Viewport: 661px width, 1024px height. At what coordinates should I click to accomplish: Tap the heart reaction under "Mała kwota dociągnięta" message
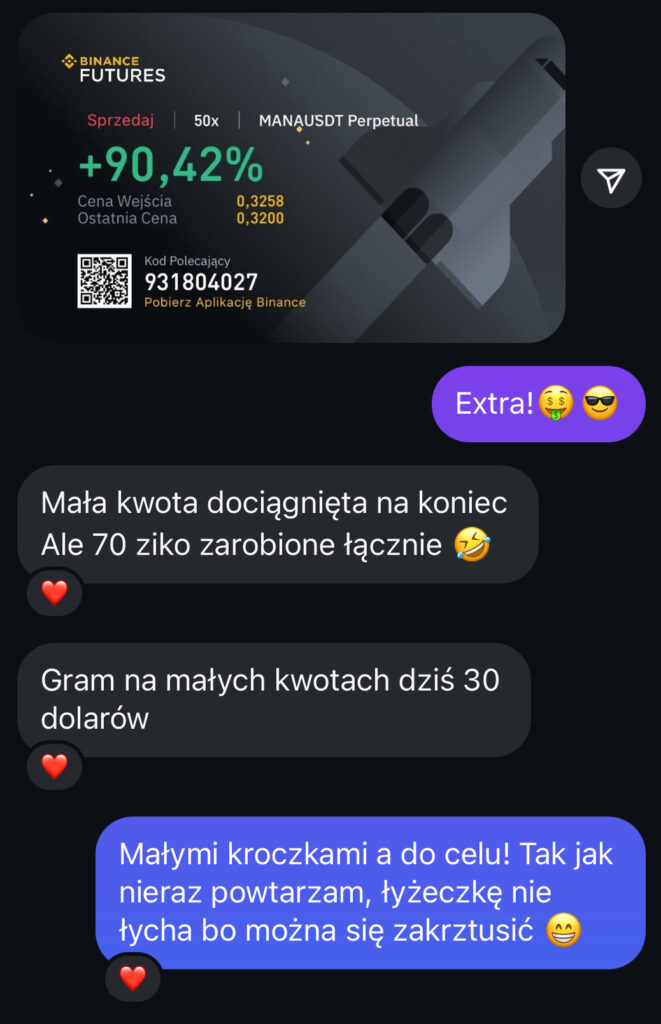pyautogui.click(x=54, y=593)
